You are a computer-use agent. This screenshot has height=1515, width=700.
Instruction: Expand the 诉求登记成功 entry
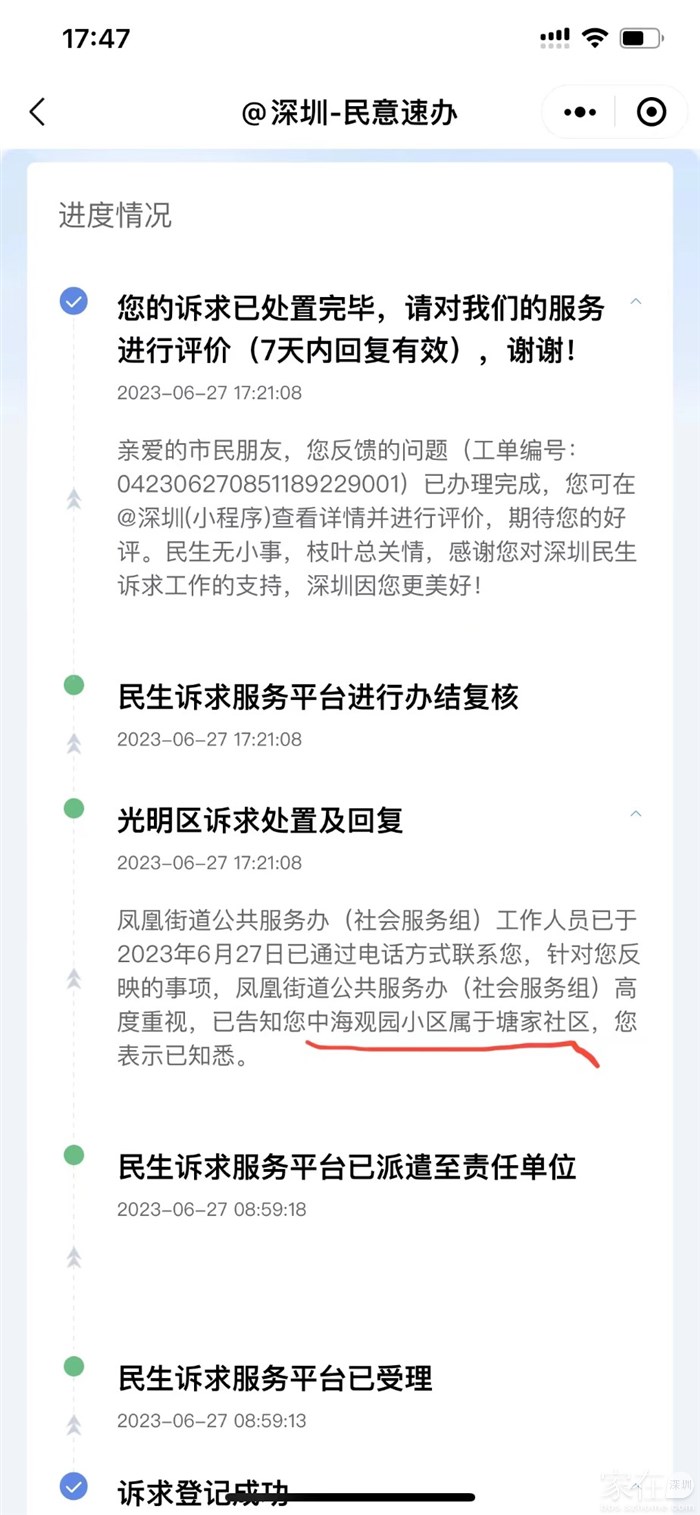point(636,1487)
